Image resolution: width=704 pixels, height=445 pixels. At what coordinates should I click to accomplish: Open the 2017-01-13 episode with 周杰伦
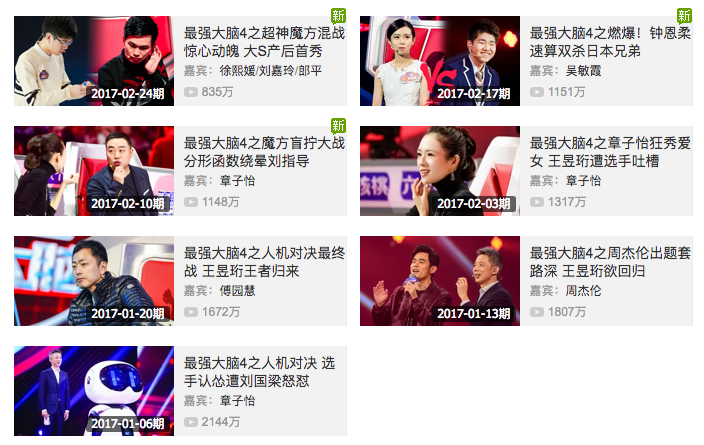click(x=439, y=281)
